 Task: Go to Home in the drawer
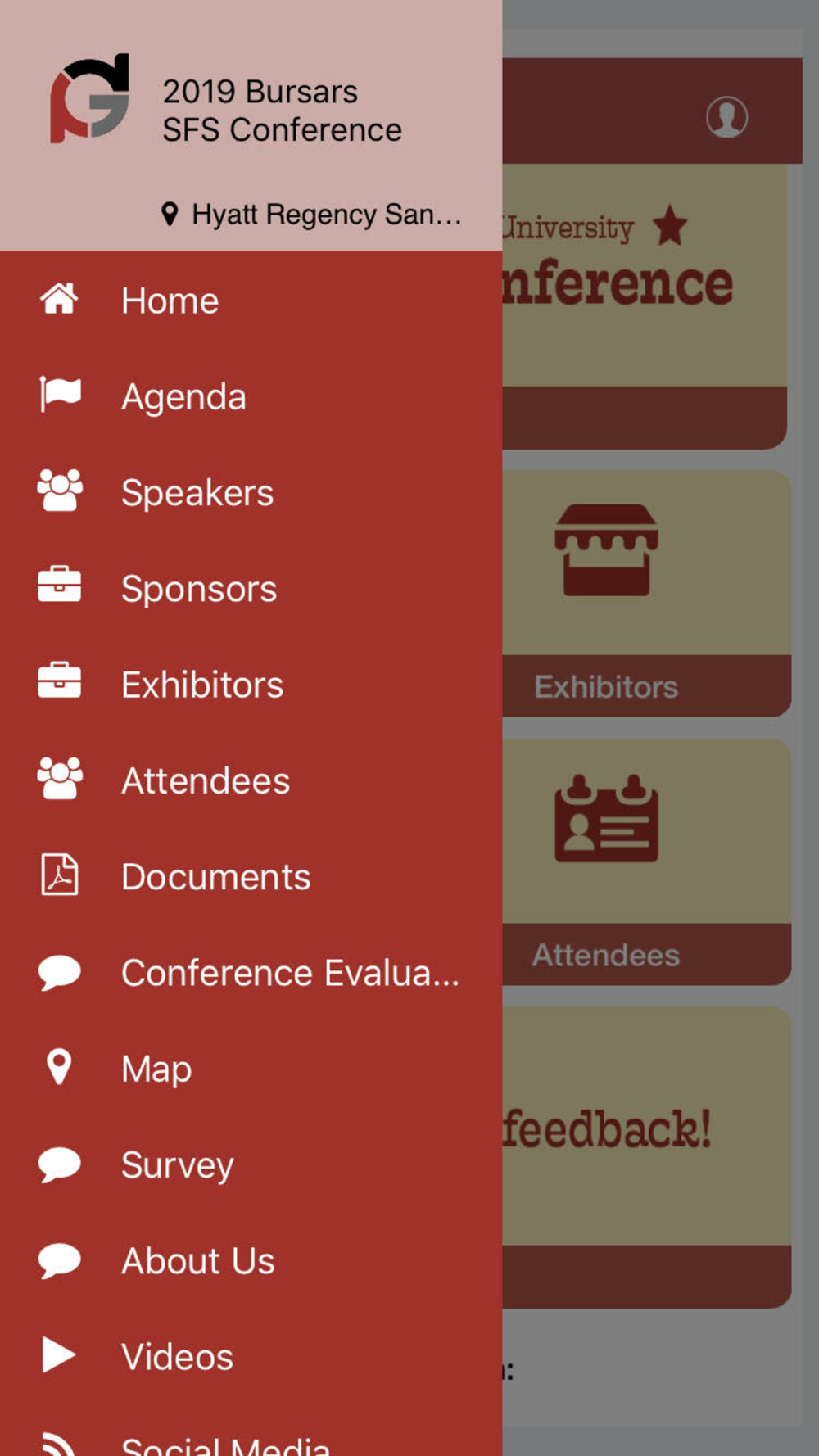251,301
